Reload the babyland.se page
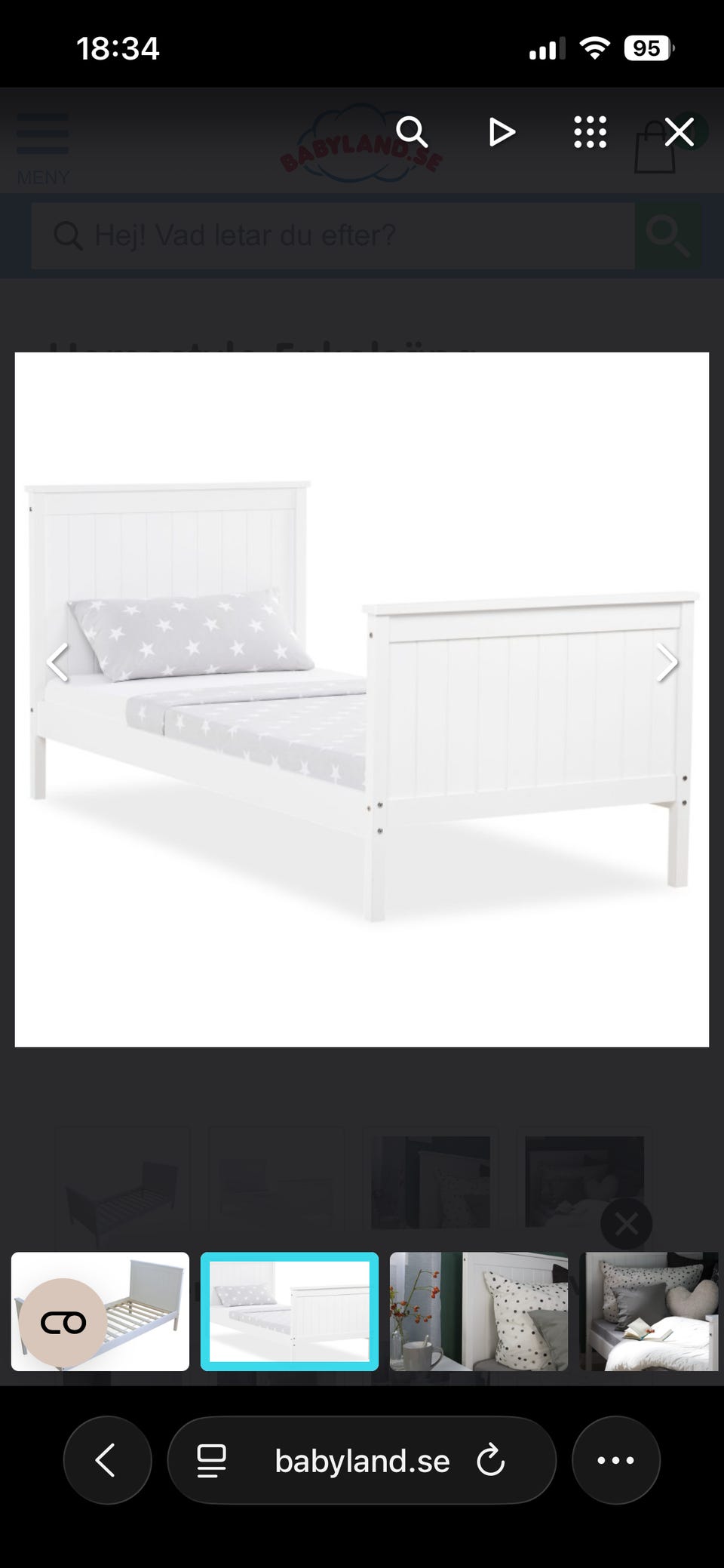This screenshot has width=724, height=1568. [490, 1461]
